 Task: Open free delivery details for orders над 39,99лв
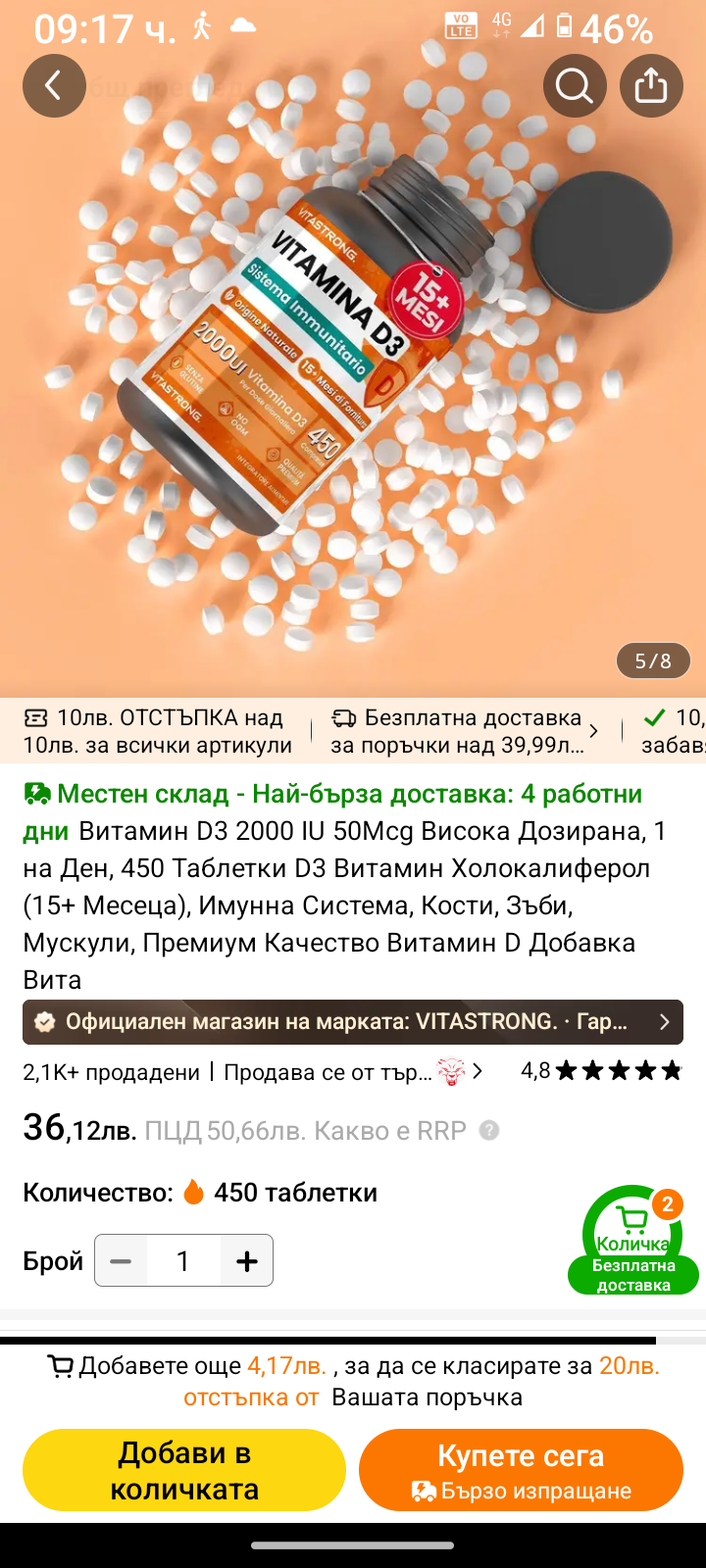pos(465,731)
